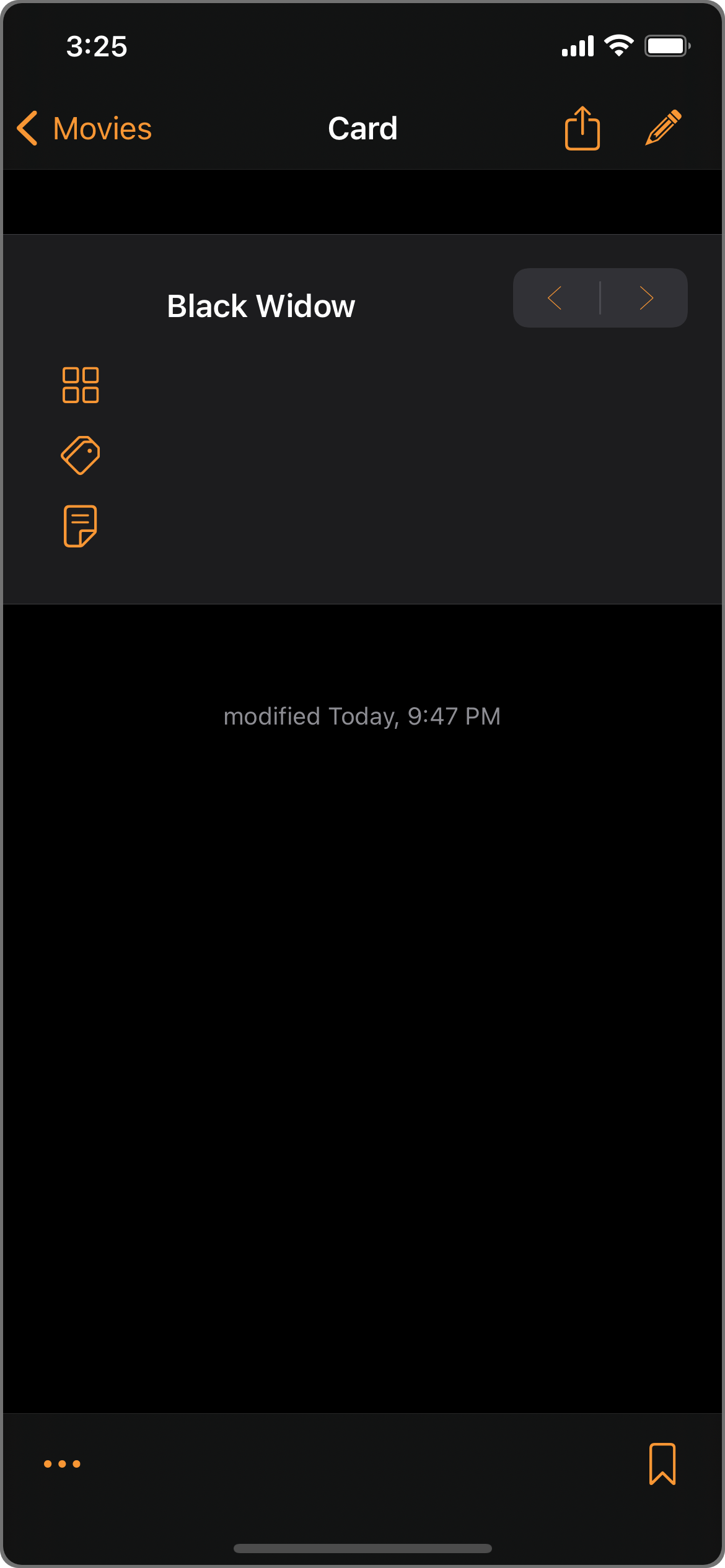Edit the card with pencil icon

click(x=663, y=128)
